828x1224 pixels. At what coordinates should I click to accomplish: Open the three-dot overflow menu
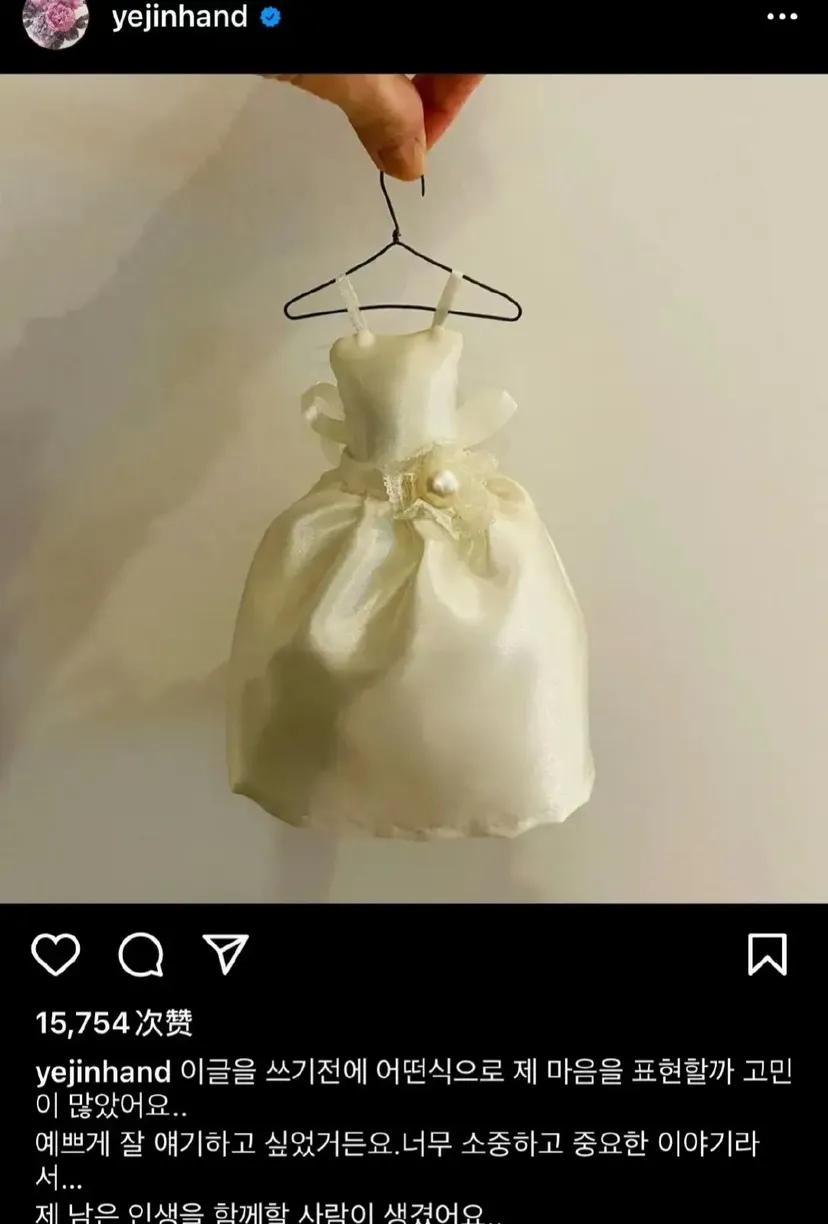(x=782, y=18)
